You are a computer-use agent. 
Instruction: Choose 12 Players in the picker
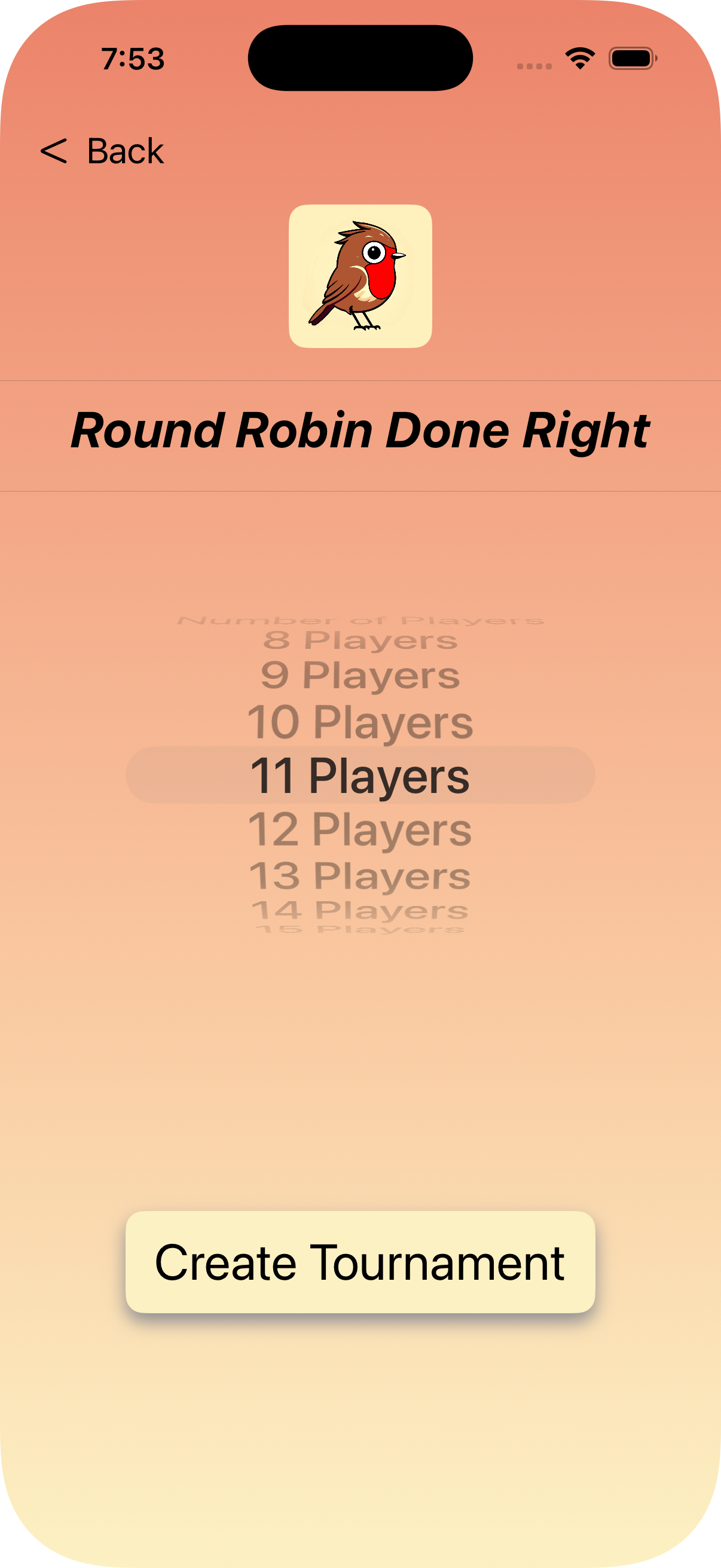pos(360,829)
